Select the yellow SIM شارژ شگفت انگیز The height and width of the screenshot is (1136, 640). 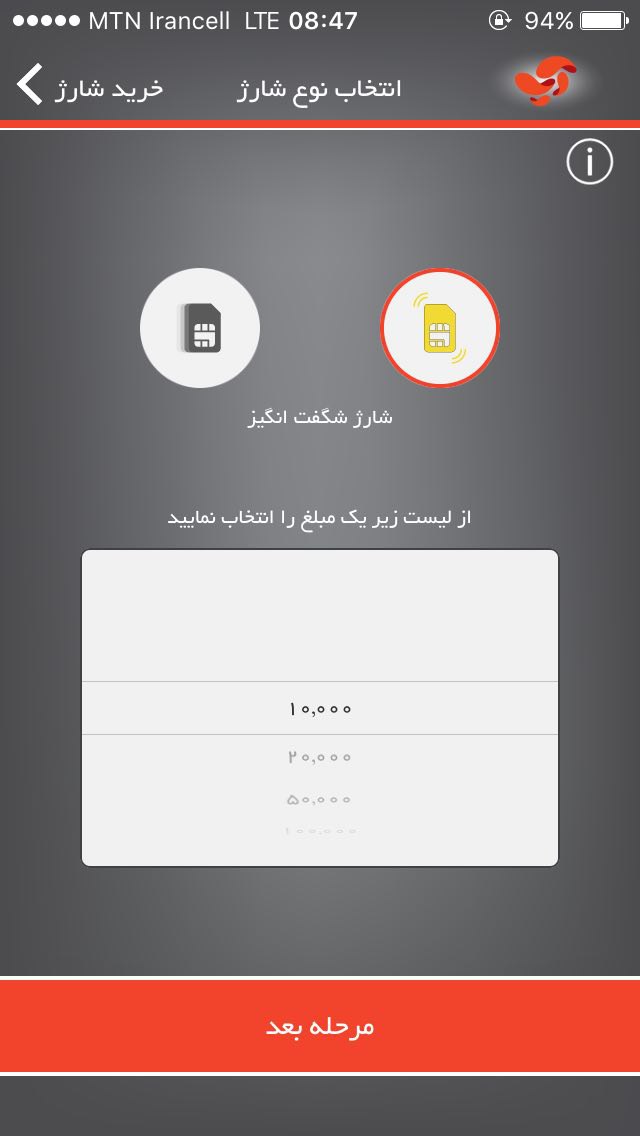[x=440, y=328]
